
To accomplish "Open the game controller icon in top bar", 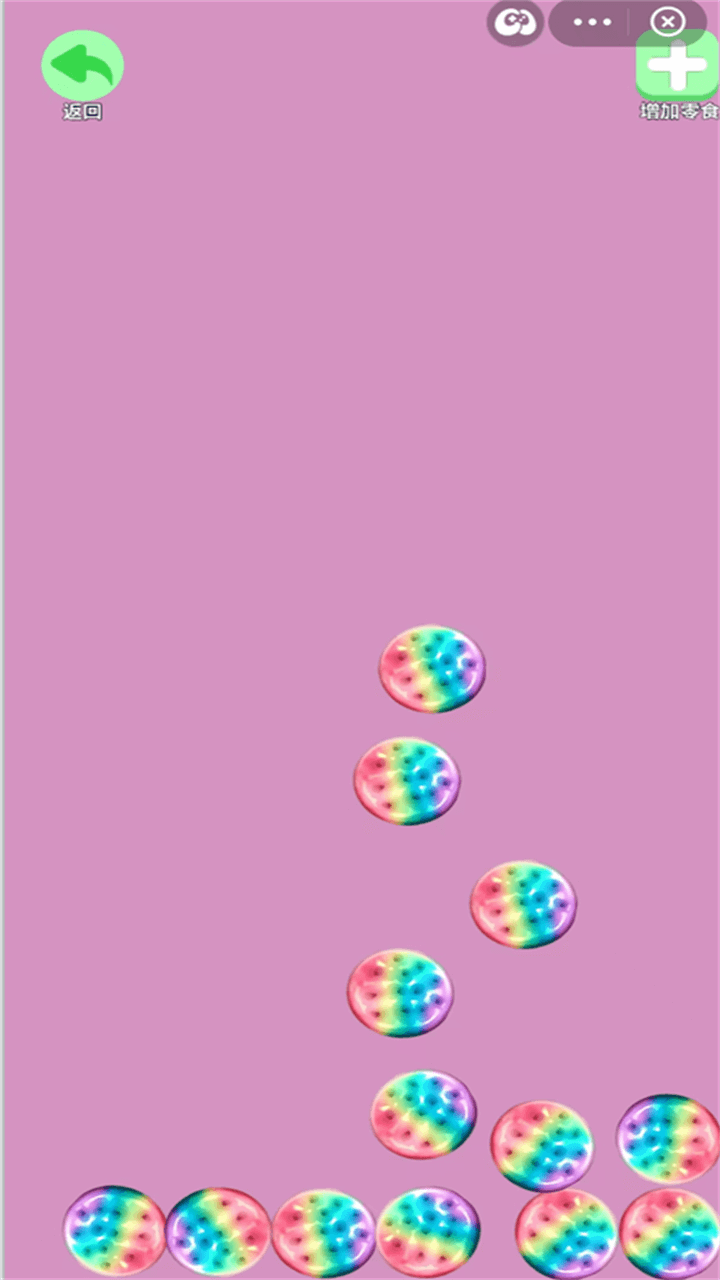I will coord(516,22).
